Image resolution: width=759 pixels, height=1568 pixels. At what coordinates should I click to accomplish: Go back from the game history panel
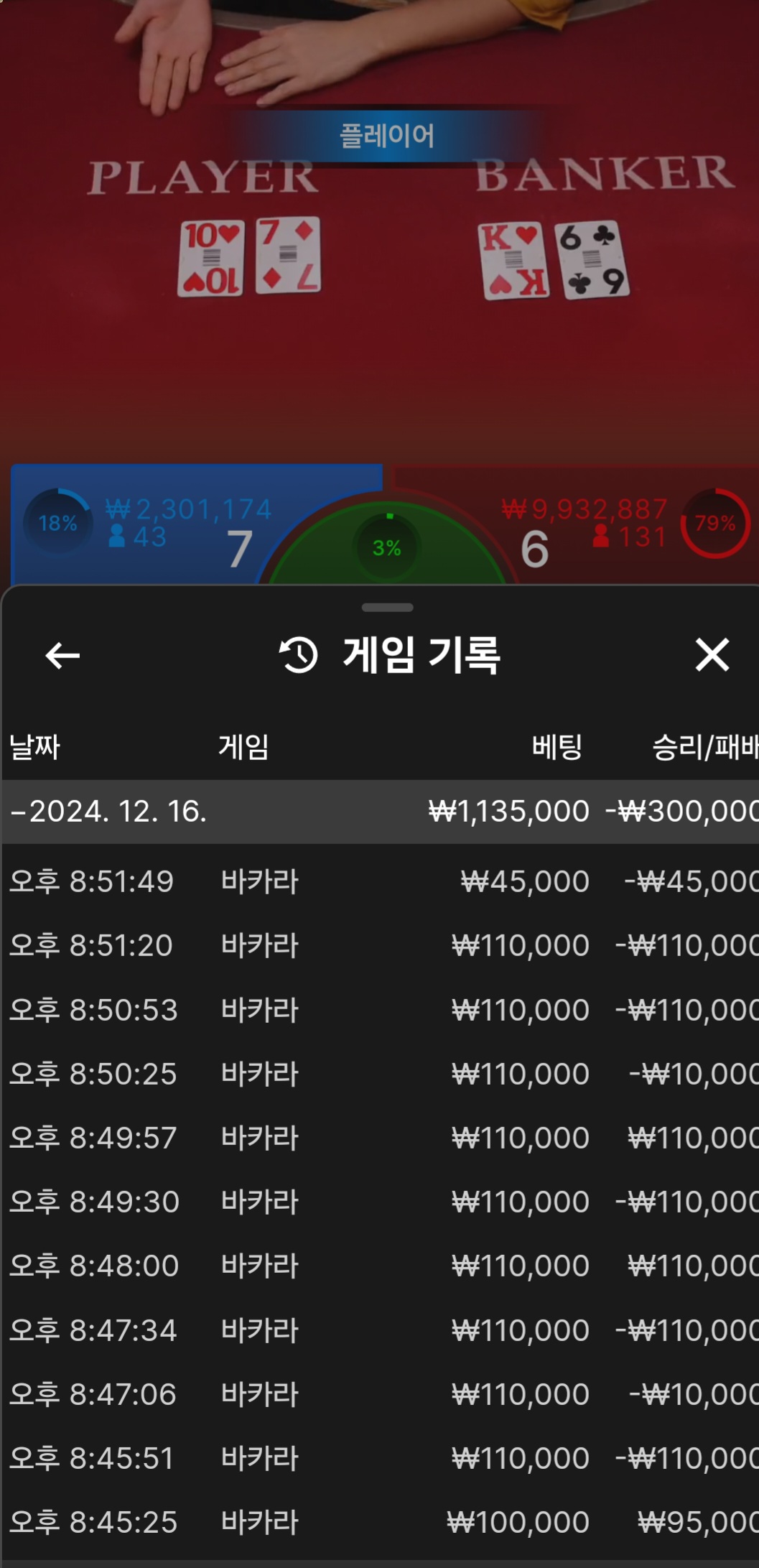point(62,655)
